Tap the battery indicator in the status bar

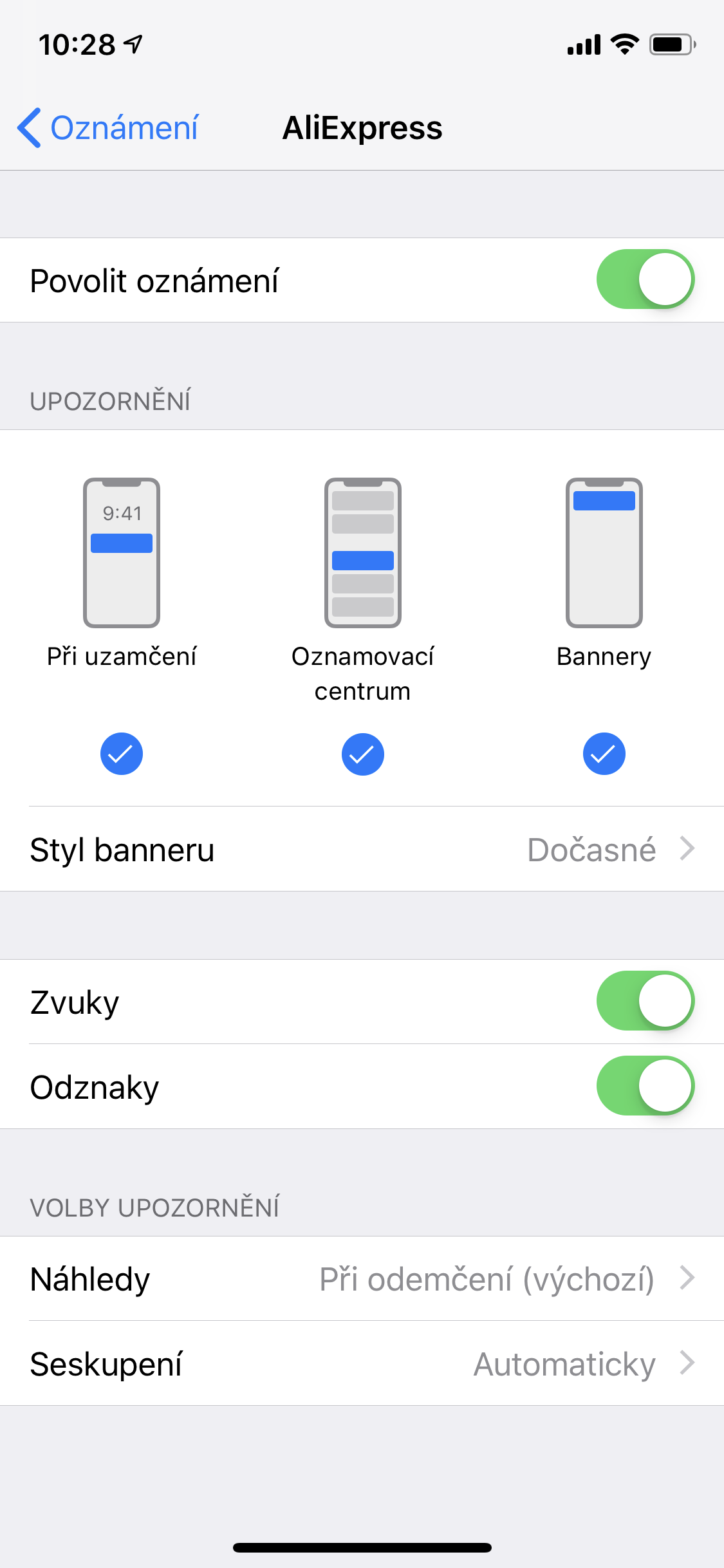[x=672, y=44]
